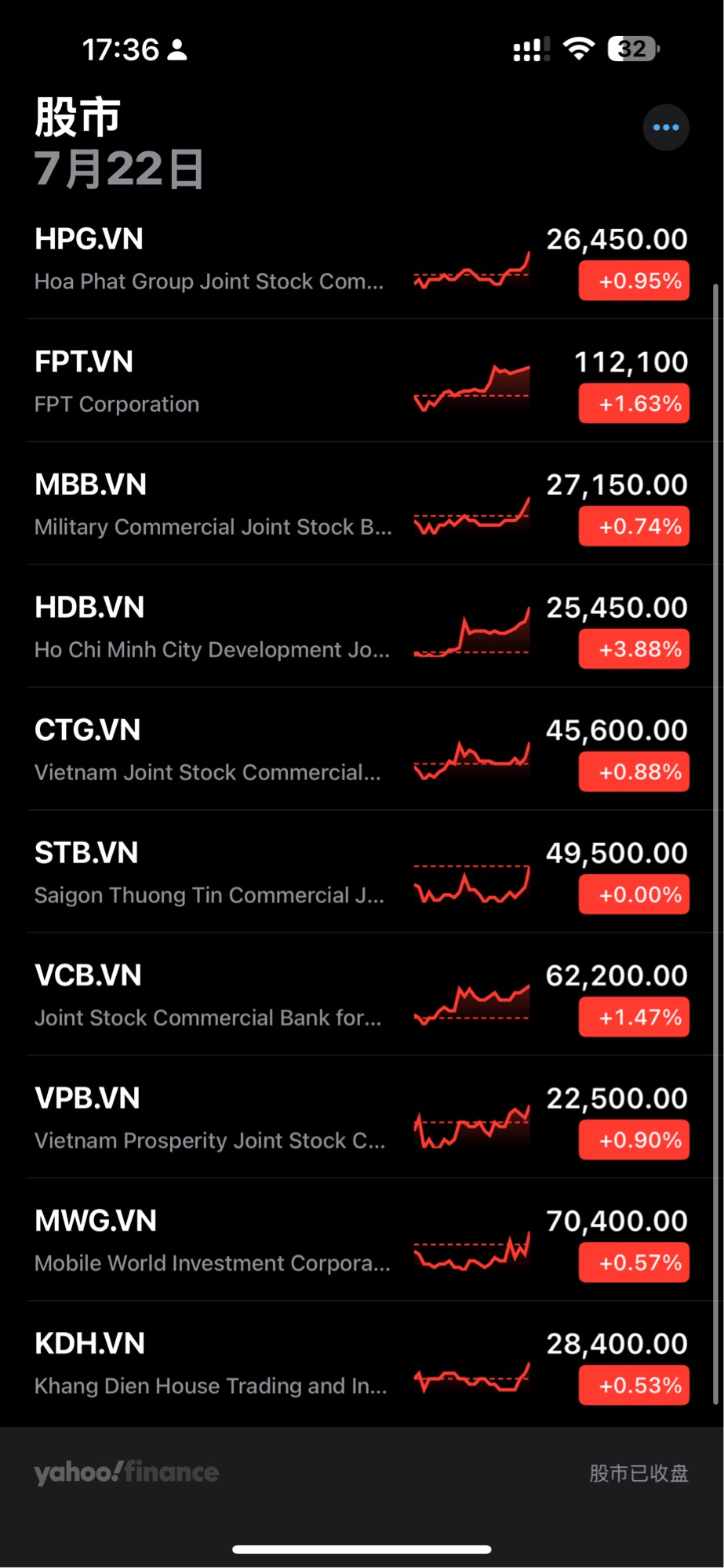The height and width of the screenshot is (1568, 724).
Task: Select VPB.VN Vietnam Prosperity stock
Action: tap(362, 1118)
